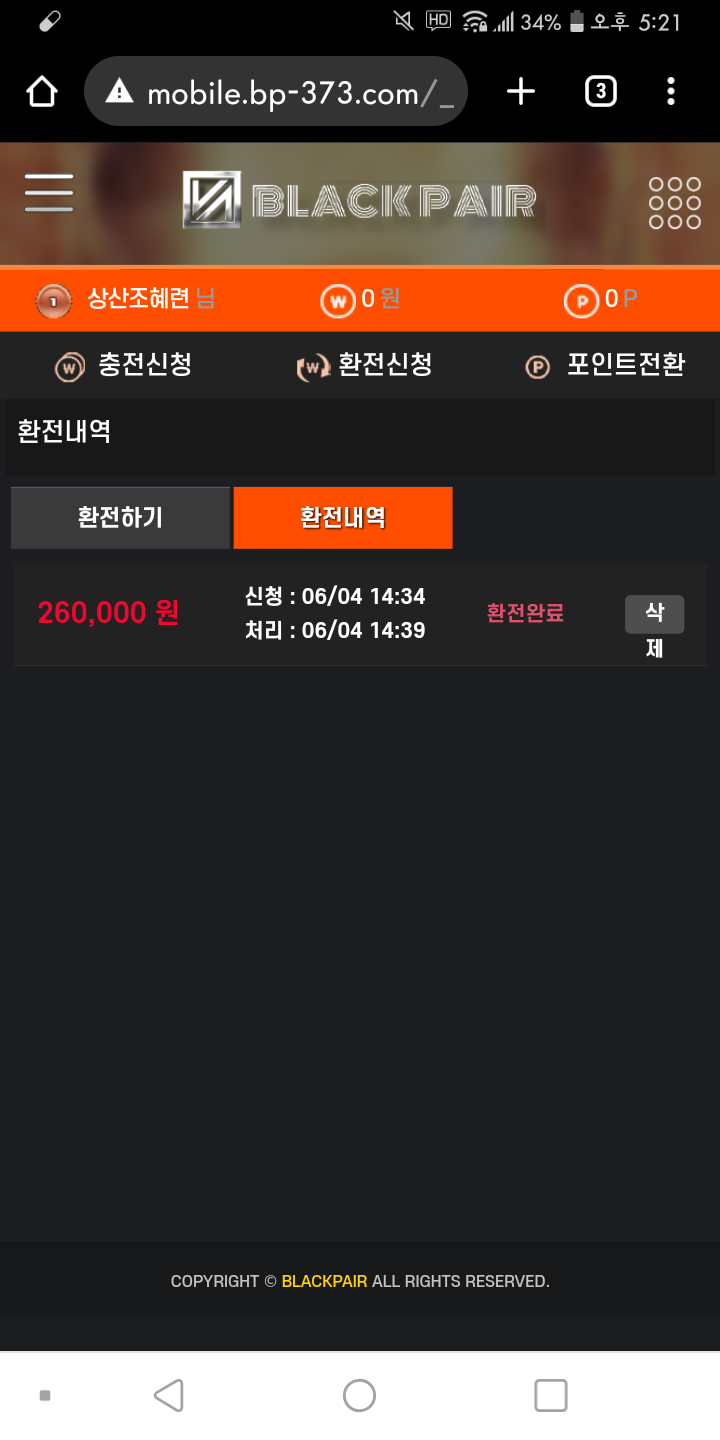
Task: Select the 환전내역 tab
Action: (343, 518)
